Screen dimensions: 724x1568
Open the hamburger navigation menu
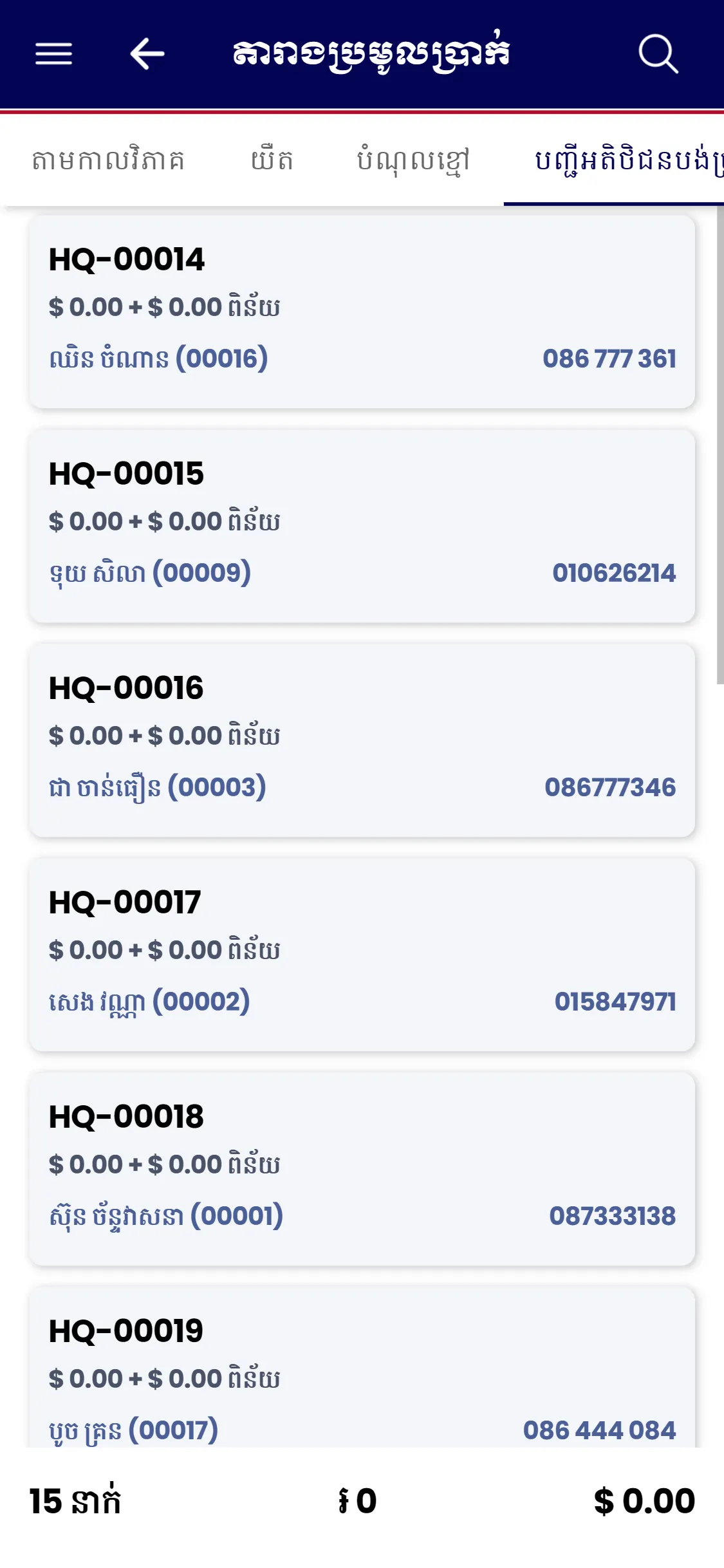tap(54, 54)
